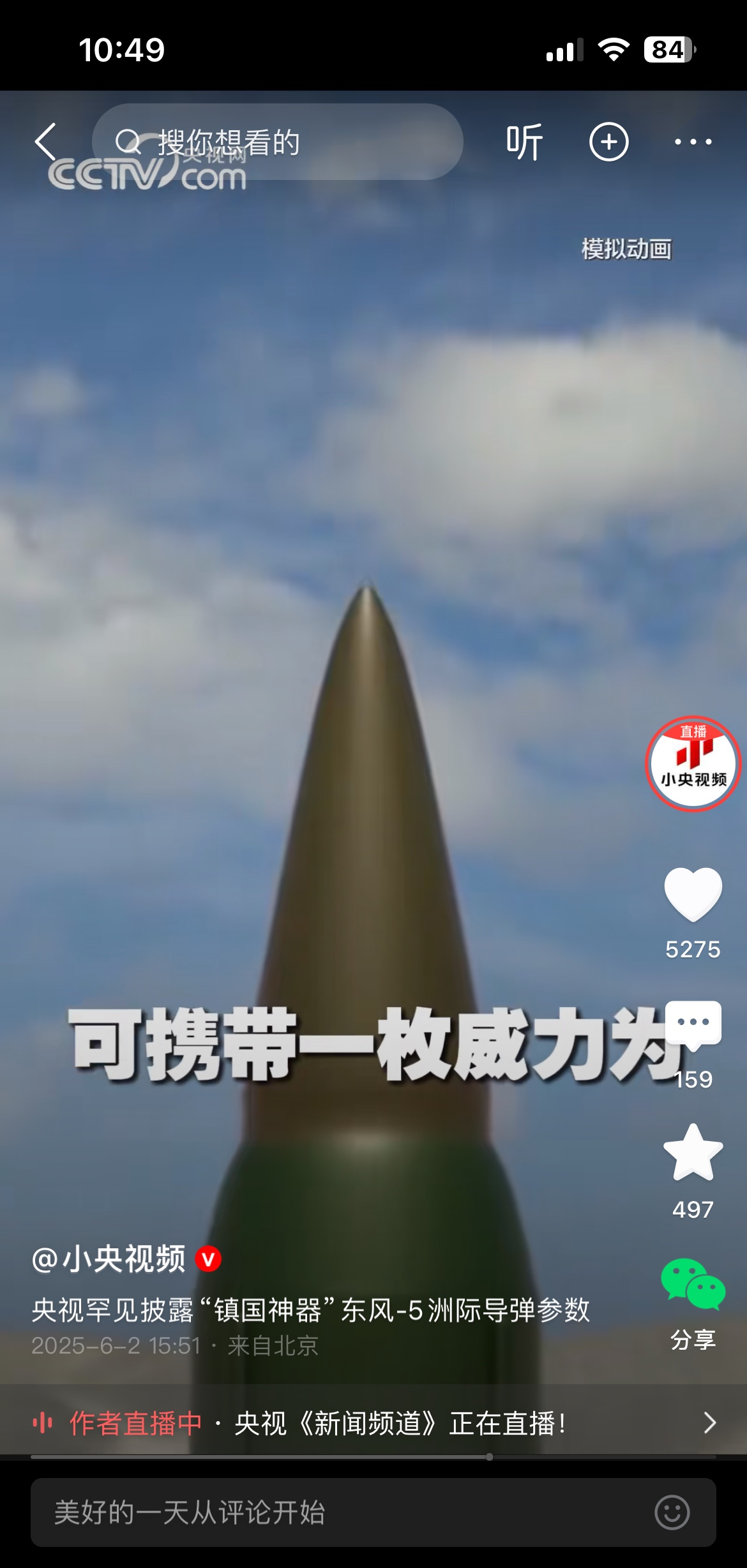Tap the circled plus icon

pos(608,142)
